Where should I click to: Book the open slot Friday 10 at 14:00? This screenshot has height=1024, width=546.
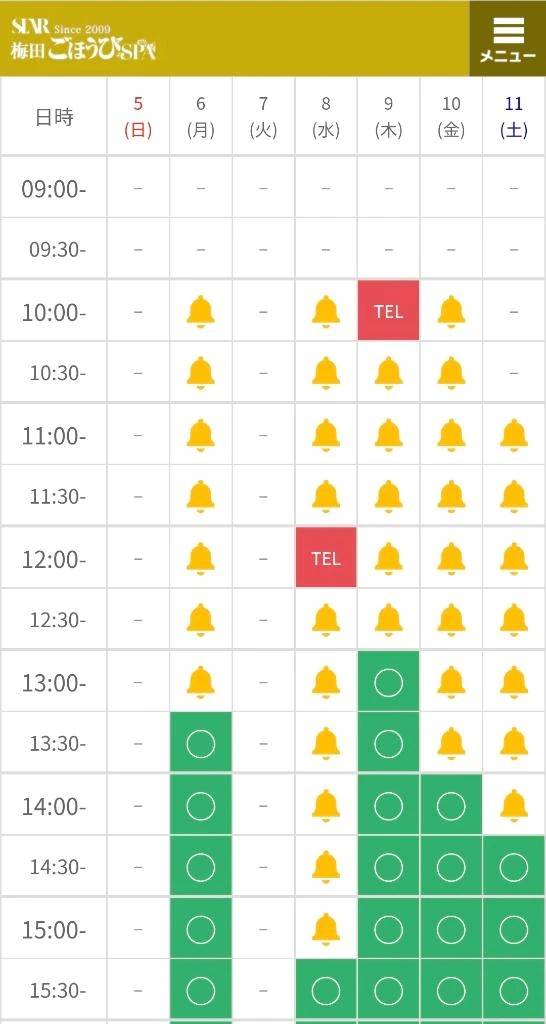point(451,805)
